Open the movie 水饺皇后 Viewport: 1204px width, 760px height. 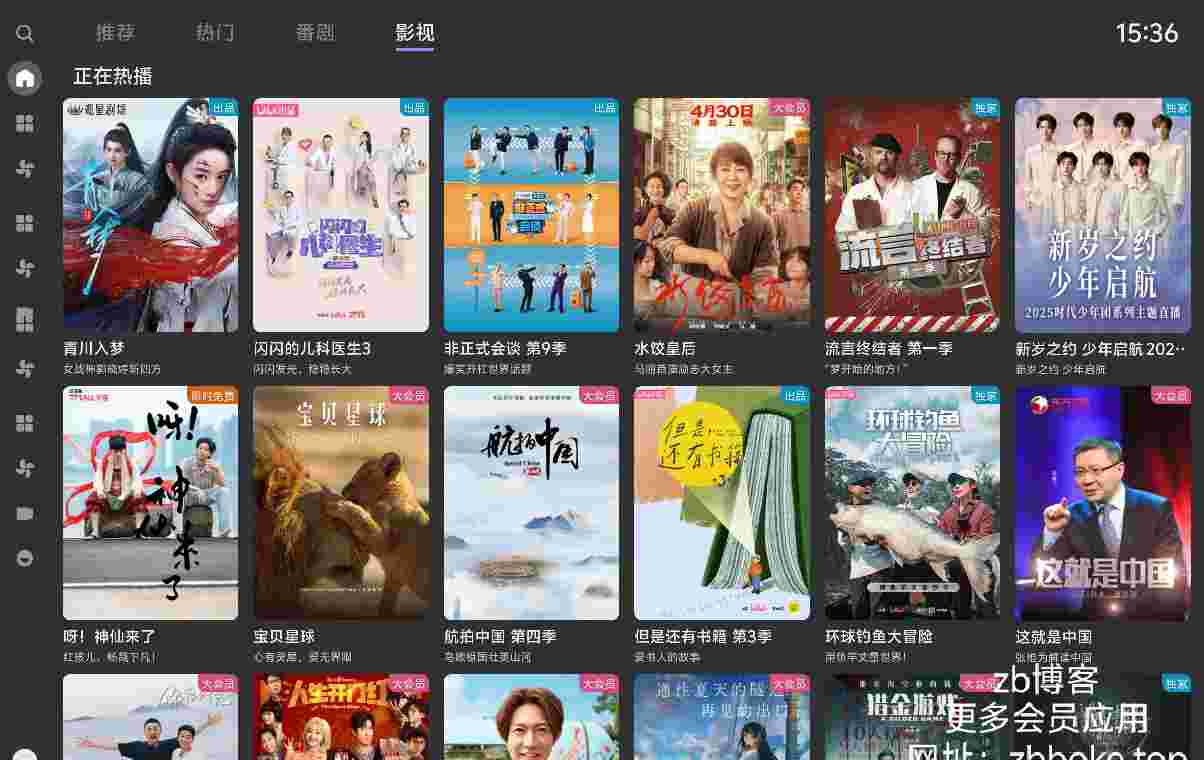click(722, 215)
